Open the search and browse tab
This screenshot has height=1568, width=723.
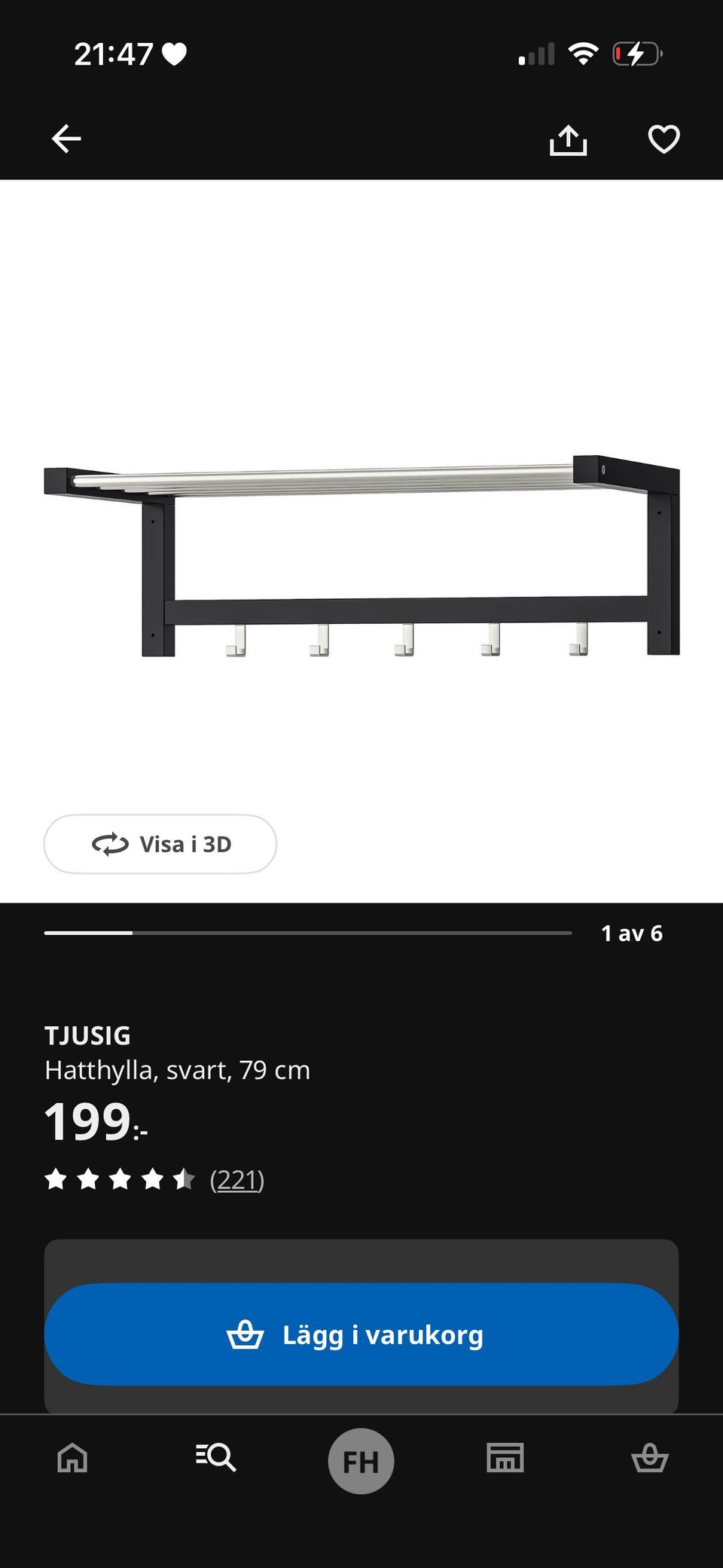coord(216,1458)
